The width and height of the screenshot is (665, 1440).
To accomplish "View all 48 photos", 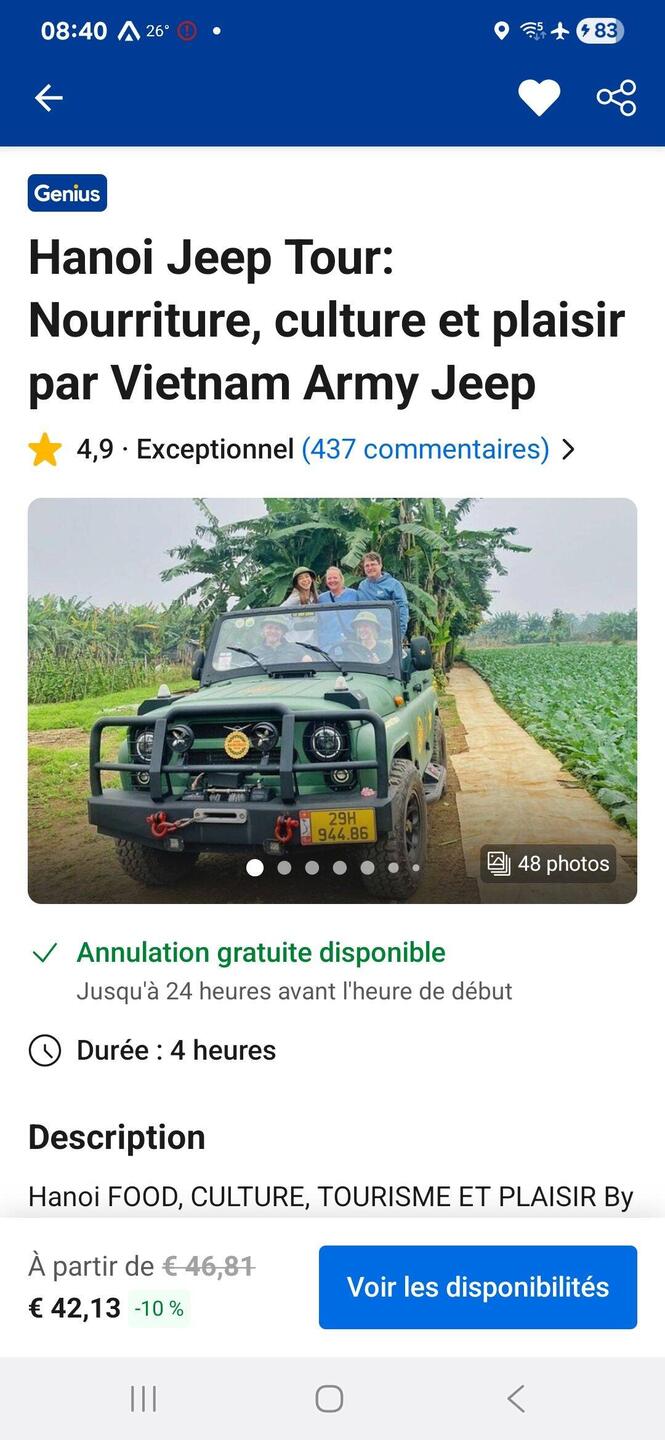I will 549,864.
